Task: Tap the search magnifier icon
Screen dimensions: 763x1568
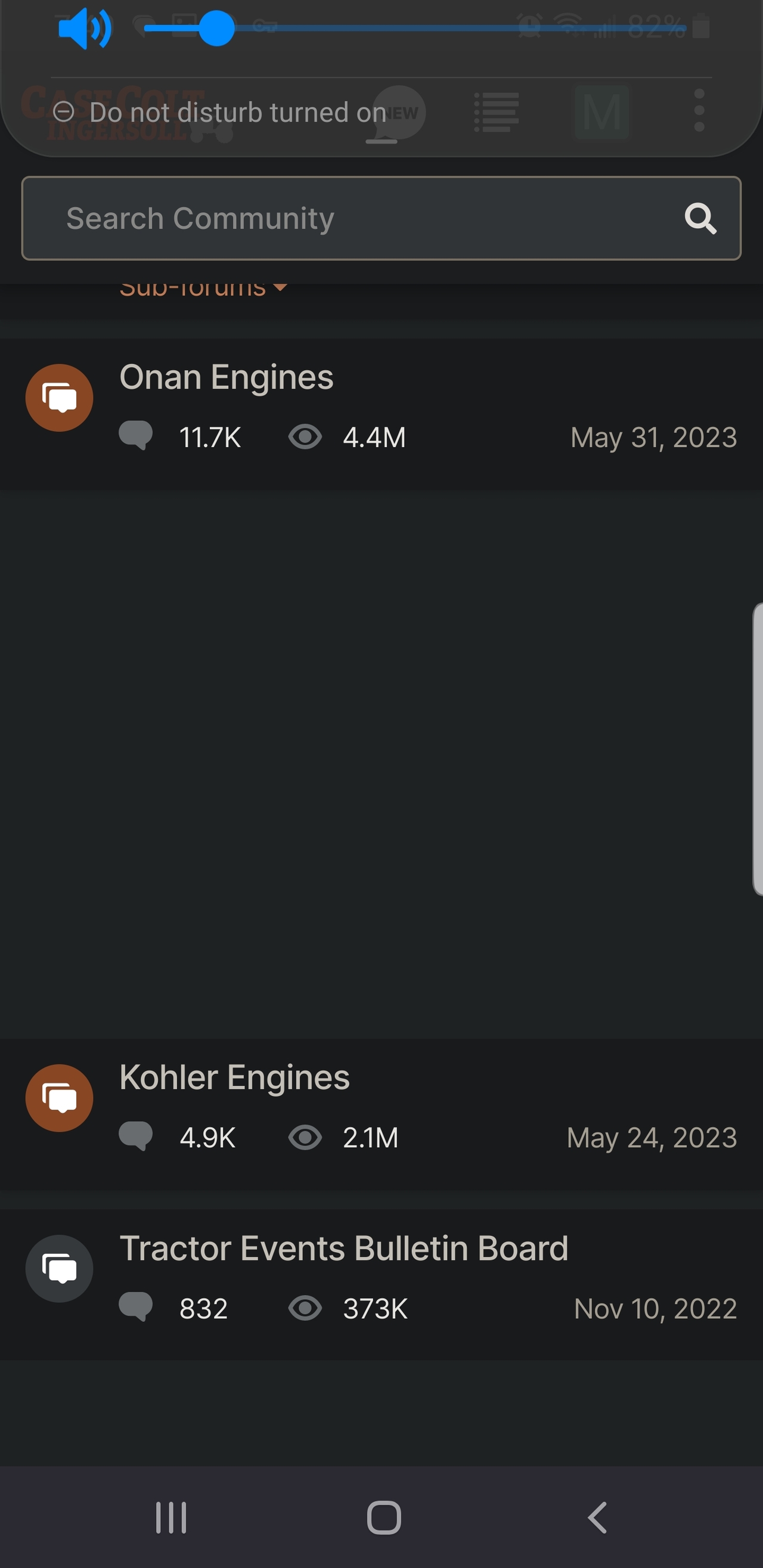Action: [x=700, y=218]
